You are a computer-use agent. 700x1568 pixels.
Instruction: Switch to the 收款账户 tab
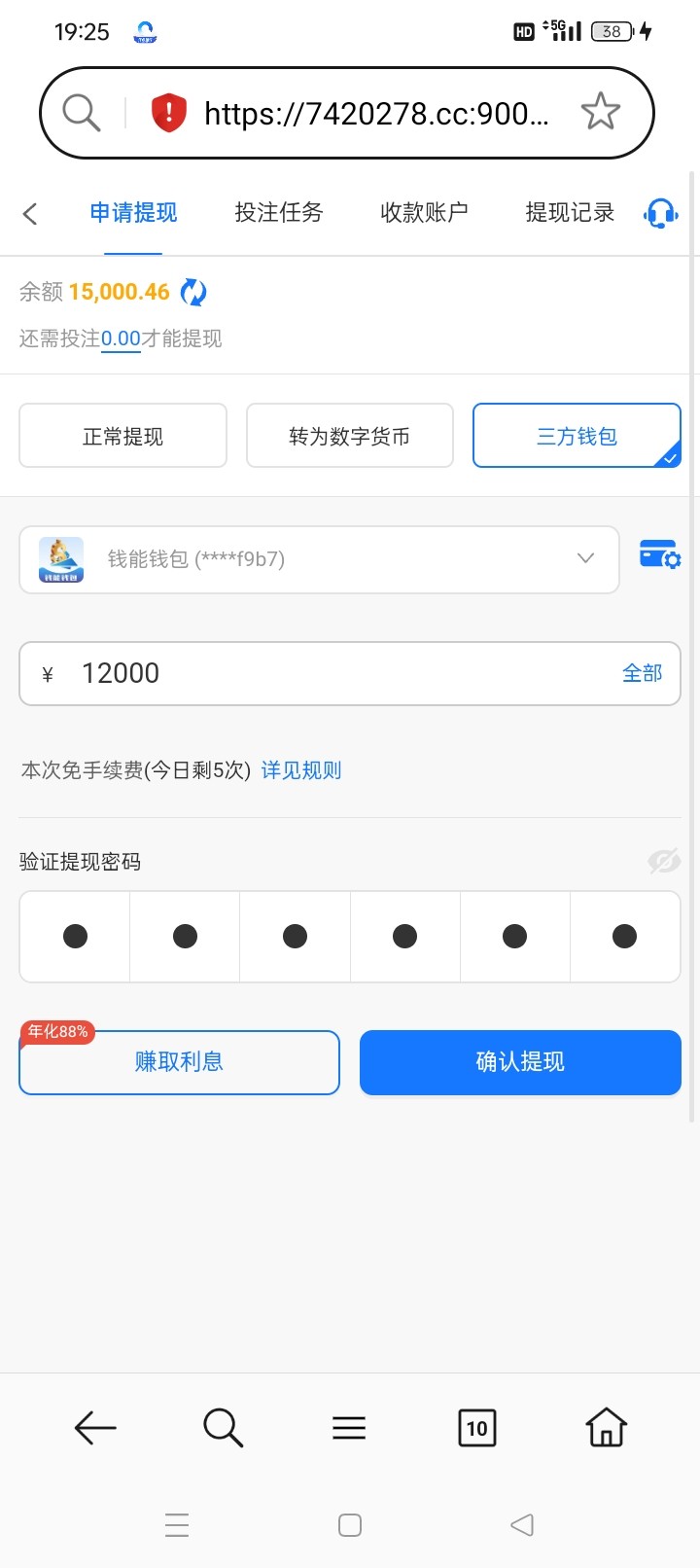point(424,213)
